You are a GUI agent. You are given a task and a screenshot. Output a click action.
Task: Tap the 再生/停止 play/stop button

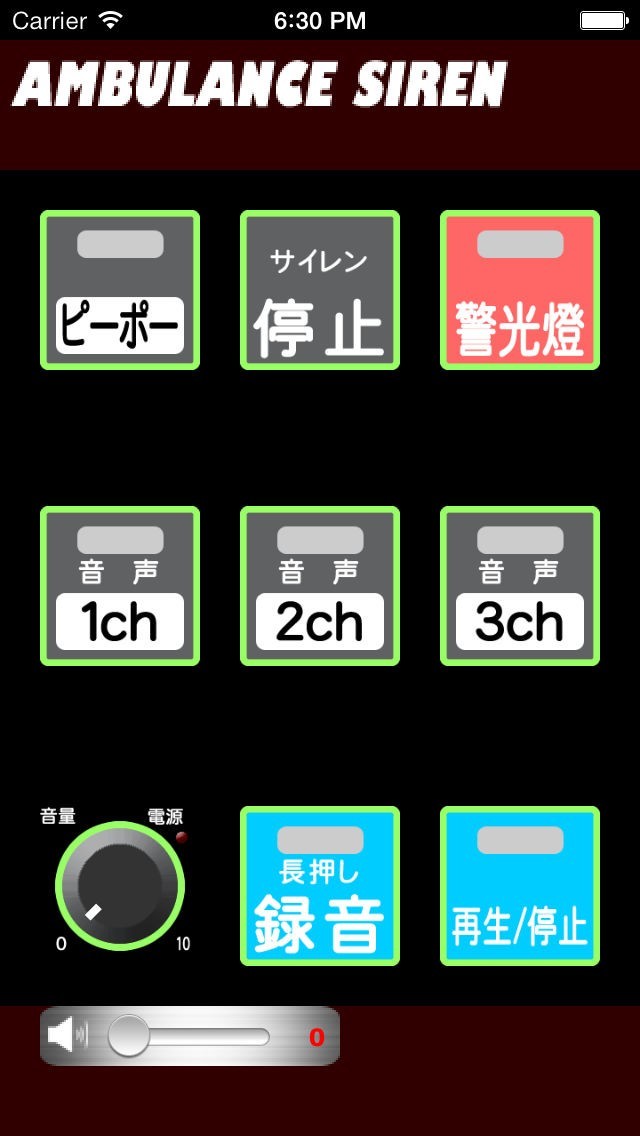(x=520, y=886)
